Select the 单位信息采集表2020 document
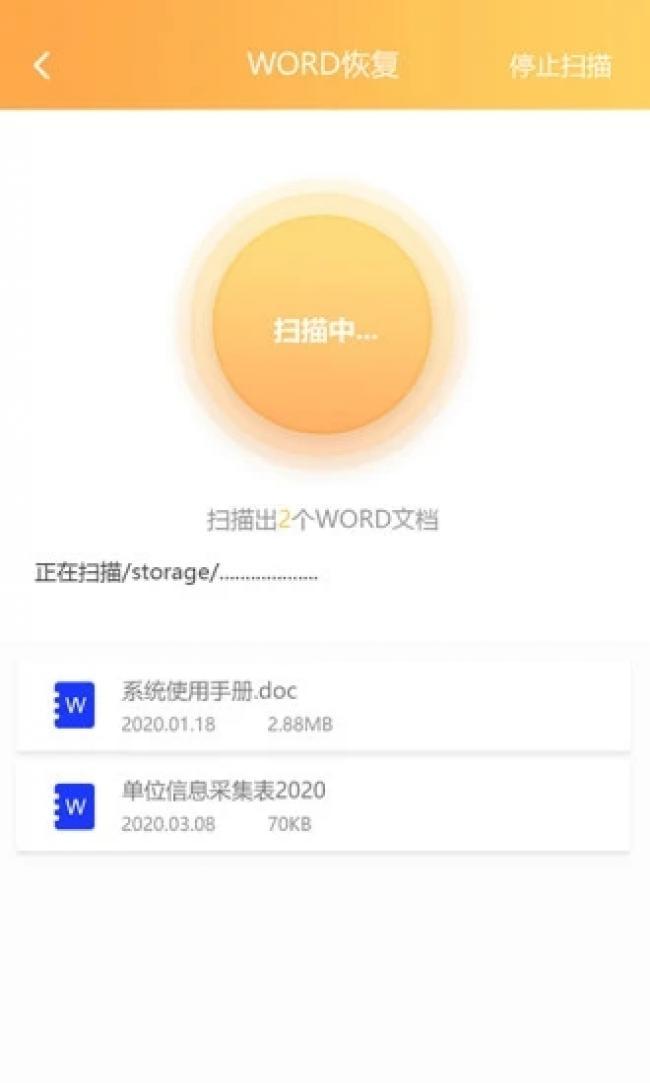The image size is (650, 1083). (322, 806)
